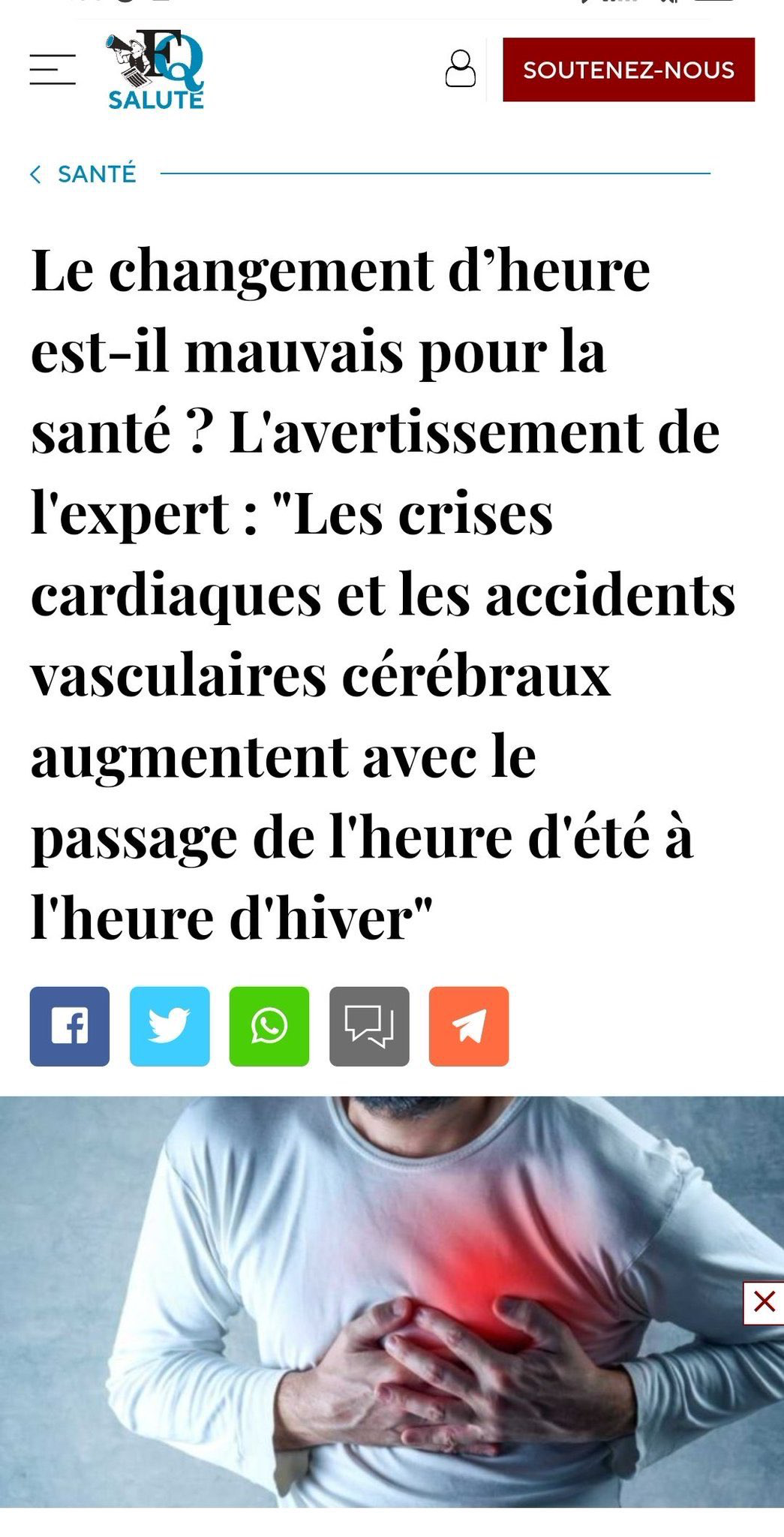
Task: Open the FQ Salute logo homepage
Action: tap(156, 70)
